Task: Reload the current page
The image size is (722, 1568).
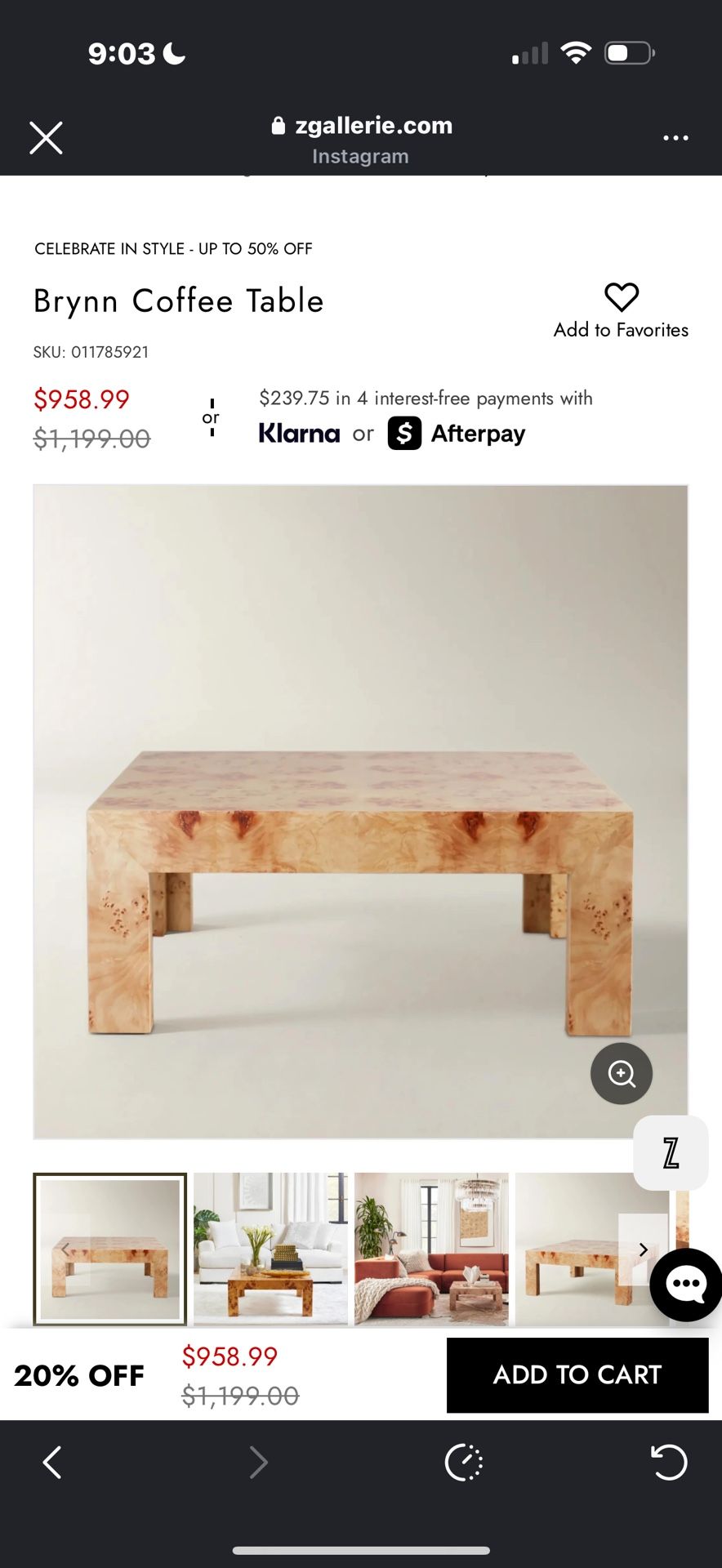Action: (x=669, y=1462)
